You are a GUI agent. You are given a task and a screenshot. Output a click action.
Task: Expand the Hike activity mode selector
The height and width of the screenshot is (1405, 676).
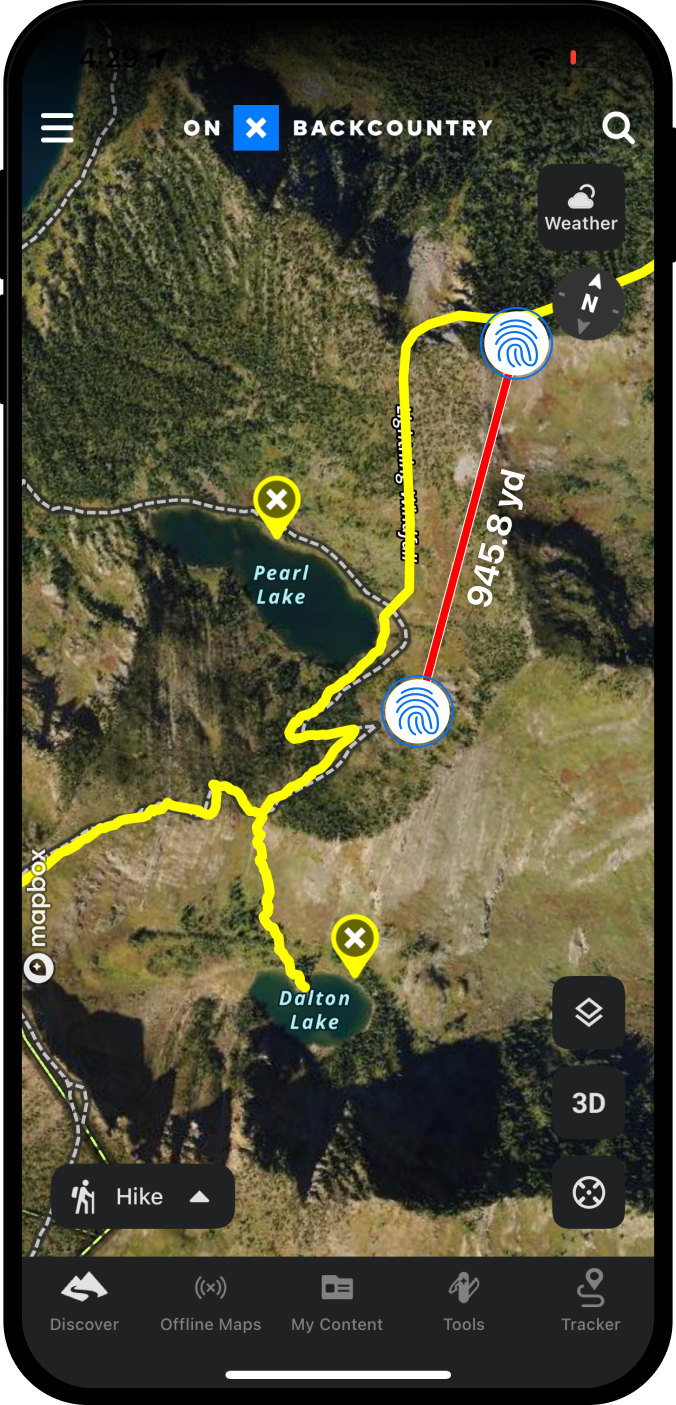pos(143,1197)
